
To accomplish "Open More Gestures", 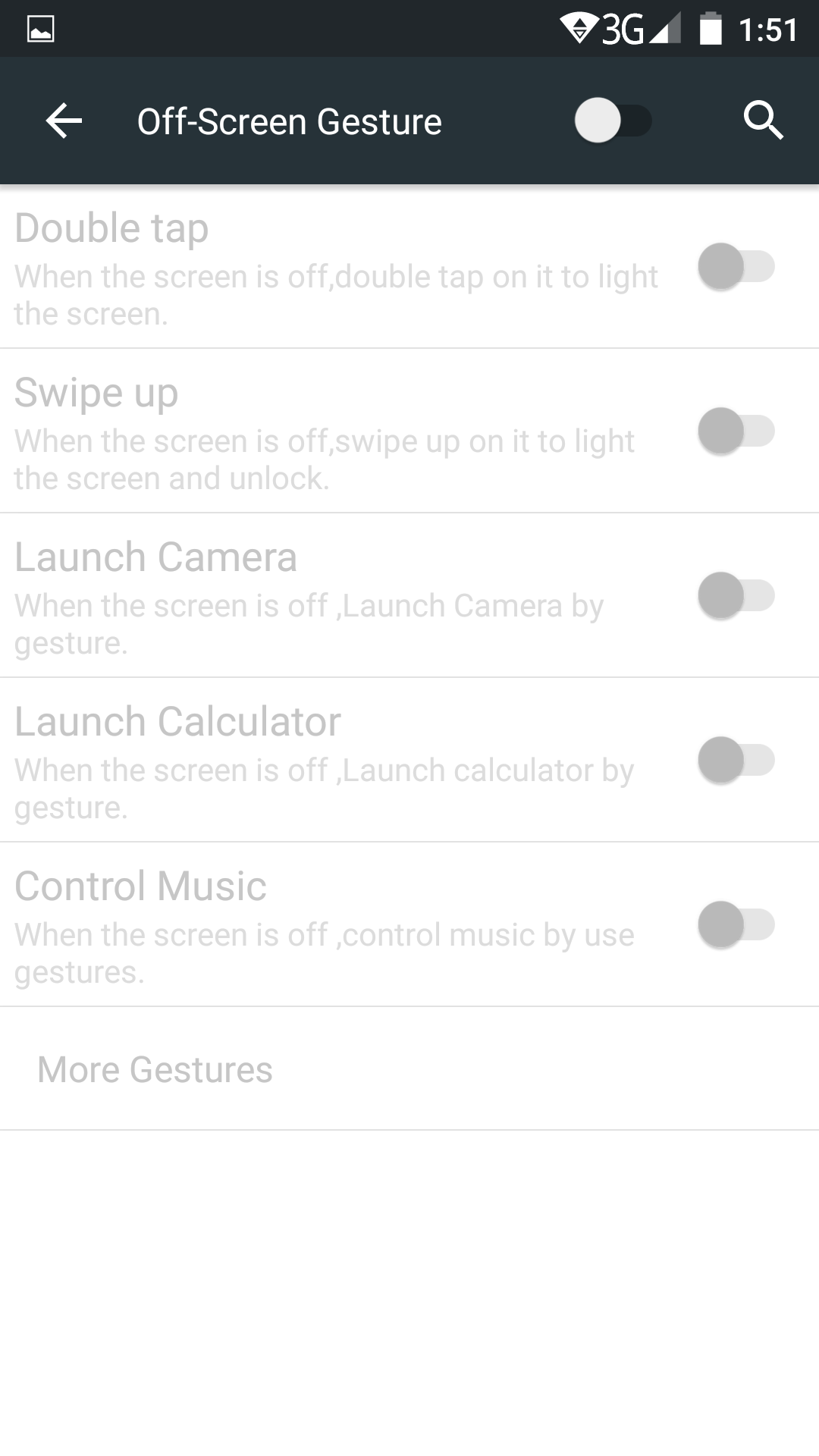I will click(155, 1069).
